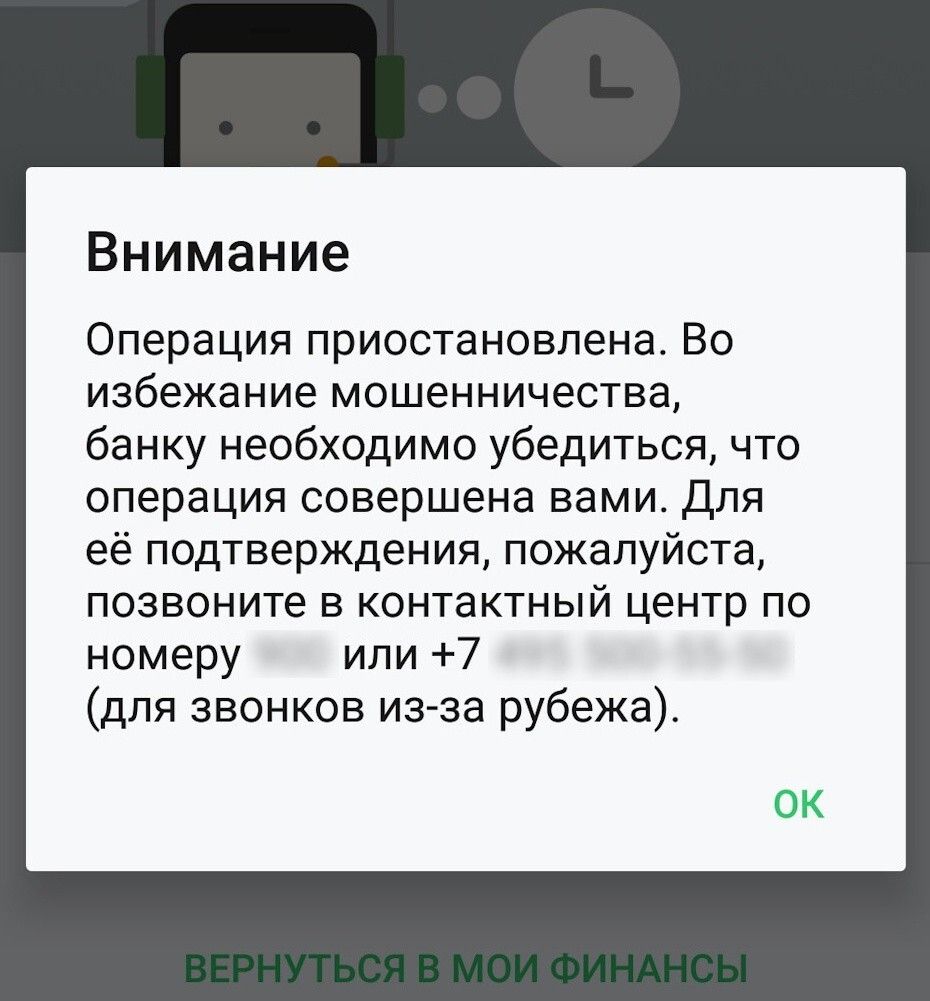
Task: Tap ВЕРНУТЬСЯ В МОИ ФИНАНСЫ button
Action: [466, 970]
